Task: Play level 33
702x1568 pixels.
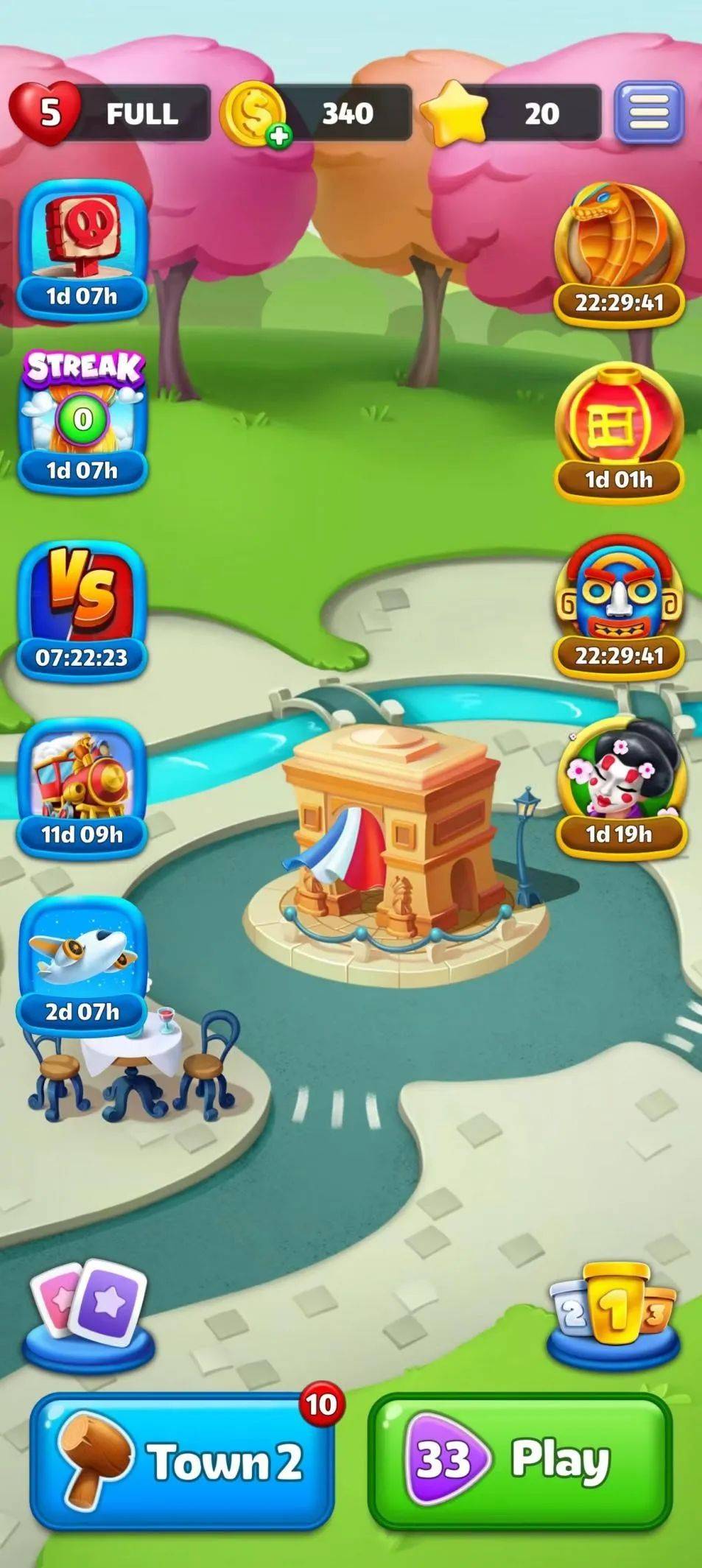Action: 520,1461
